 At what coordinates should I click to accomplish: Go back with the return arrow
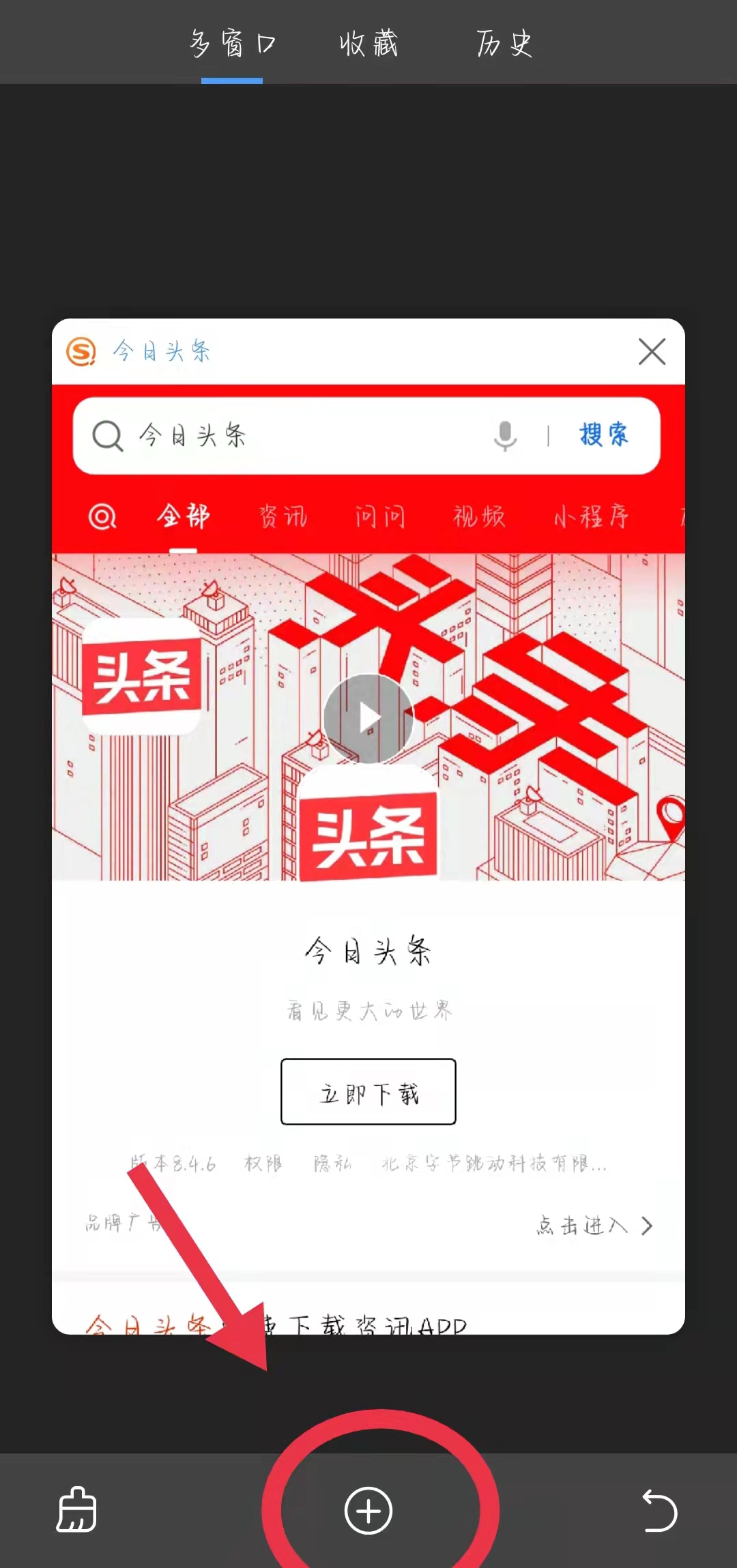point(659,1511)
